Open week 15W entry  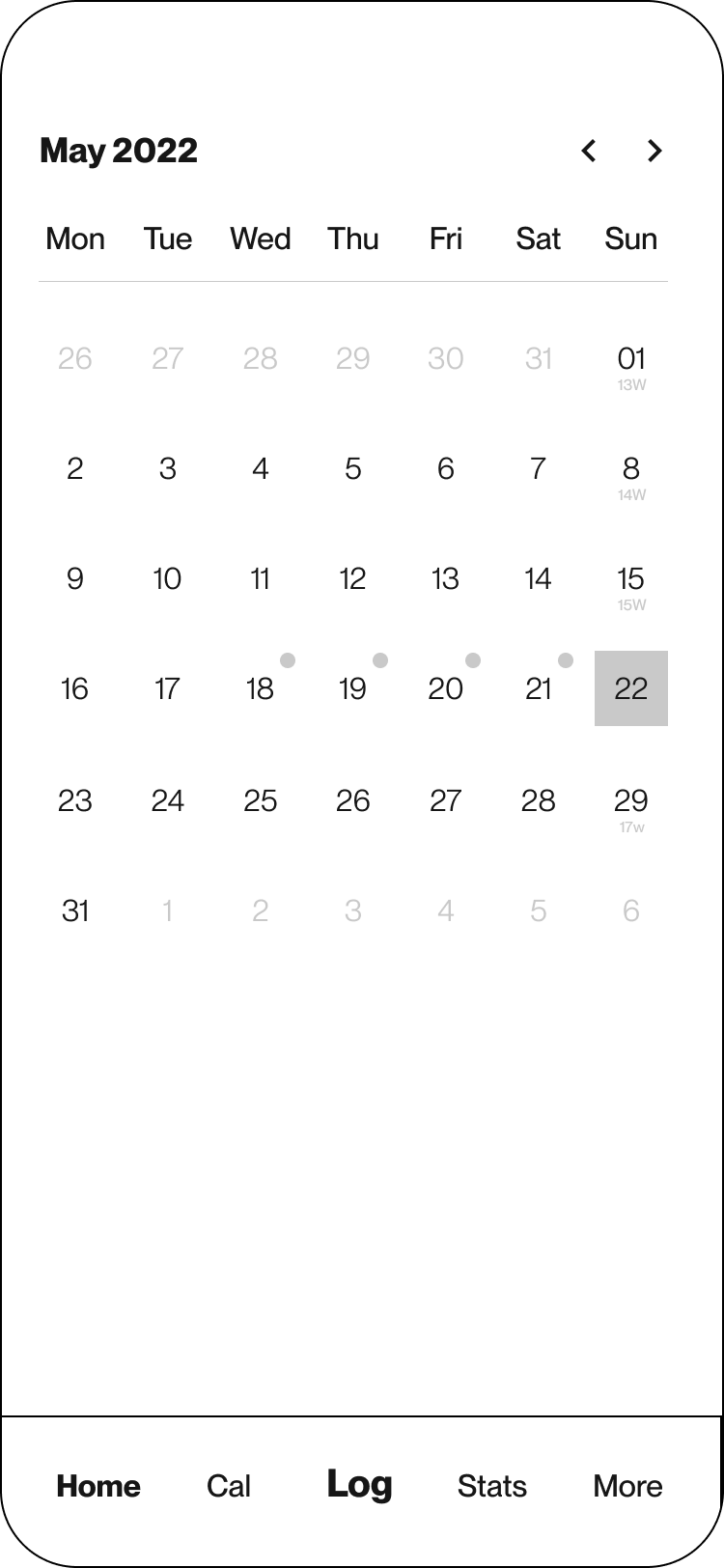633,603
